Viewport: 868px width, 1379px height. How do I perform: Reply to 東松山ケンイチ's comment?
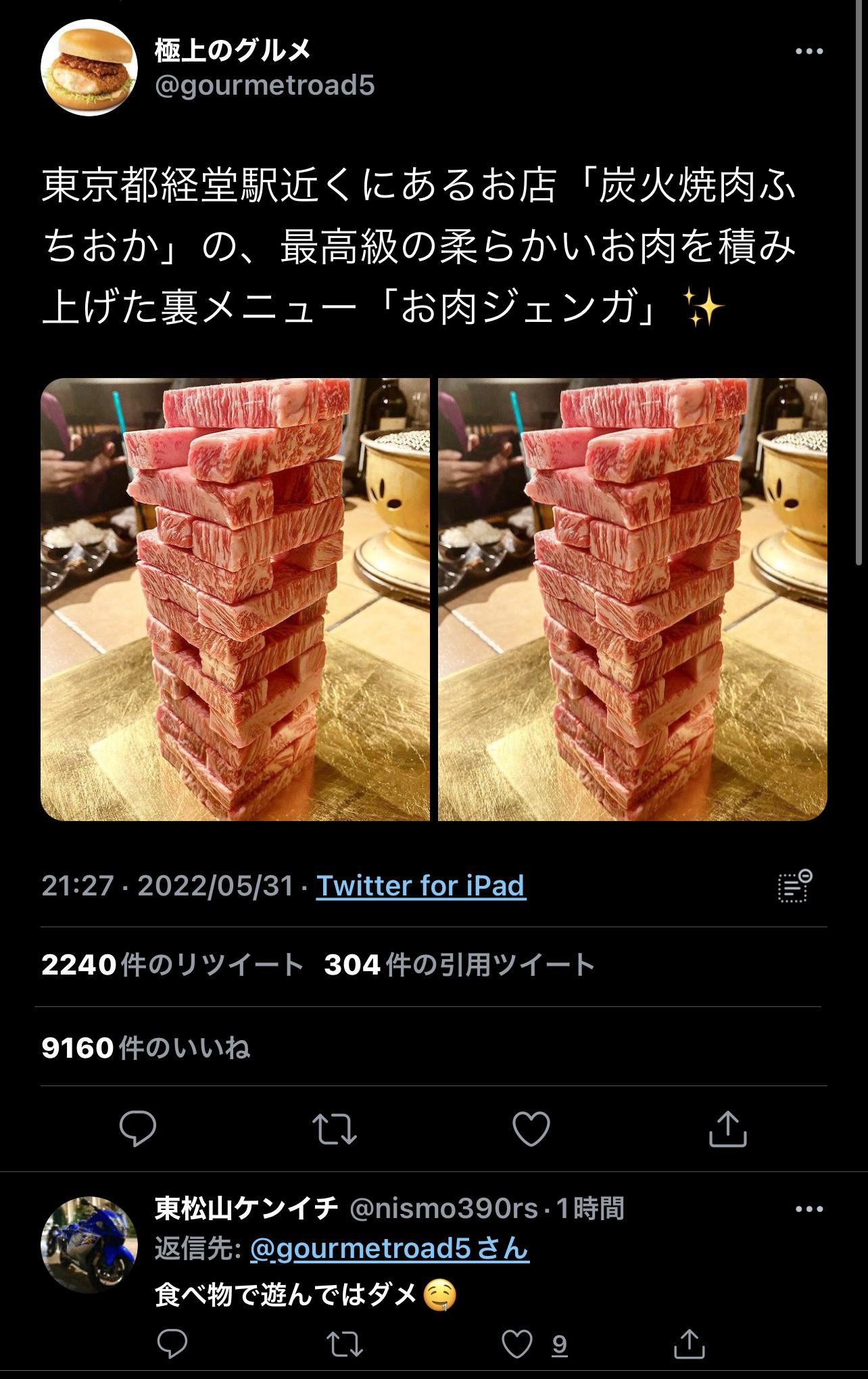coord(172,1345)
